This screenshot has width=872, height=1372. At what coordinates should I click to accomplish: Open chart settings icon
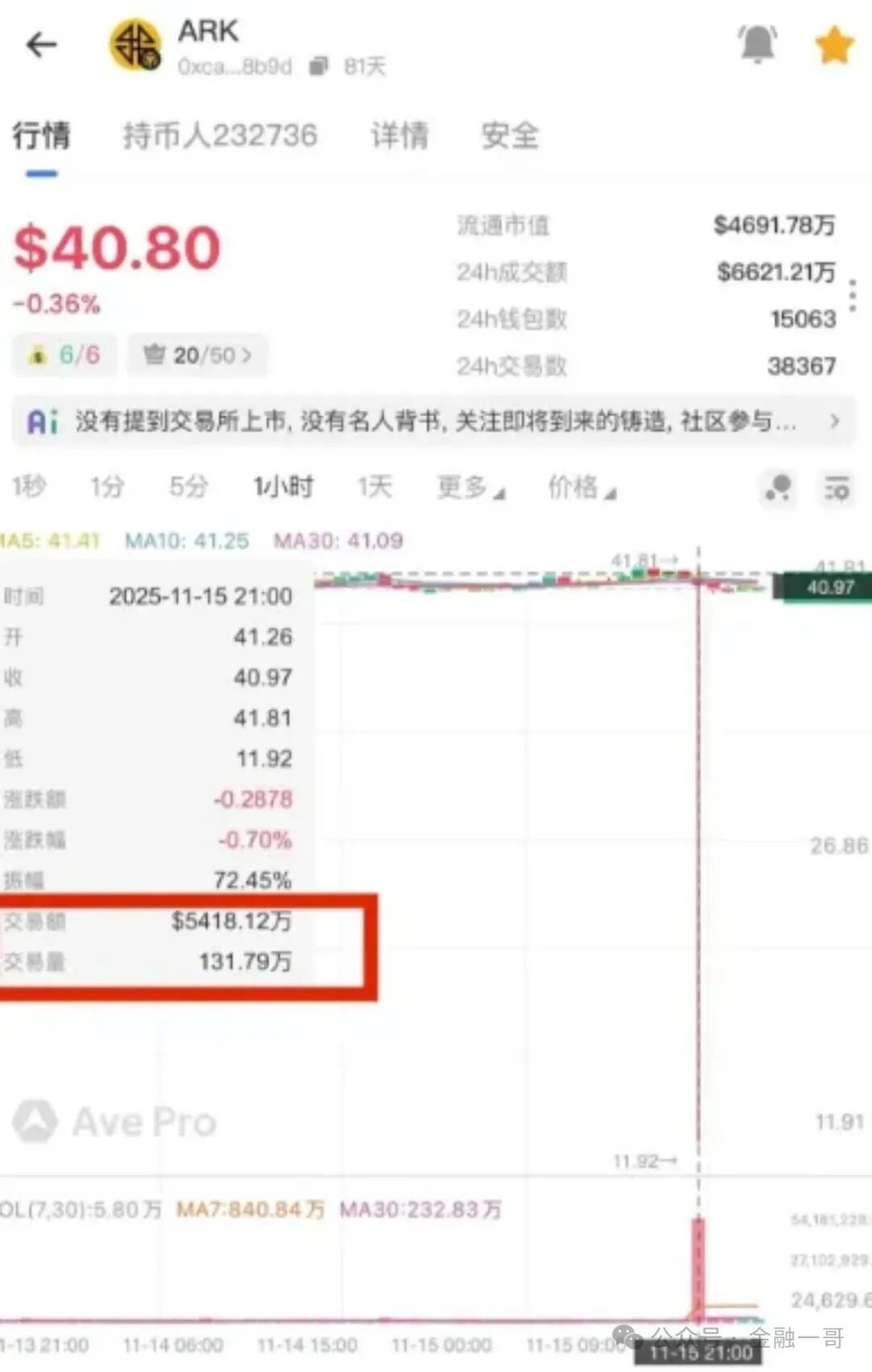click(x=836, y=488)
